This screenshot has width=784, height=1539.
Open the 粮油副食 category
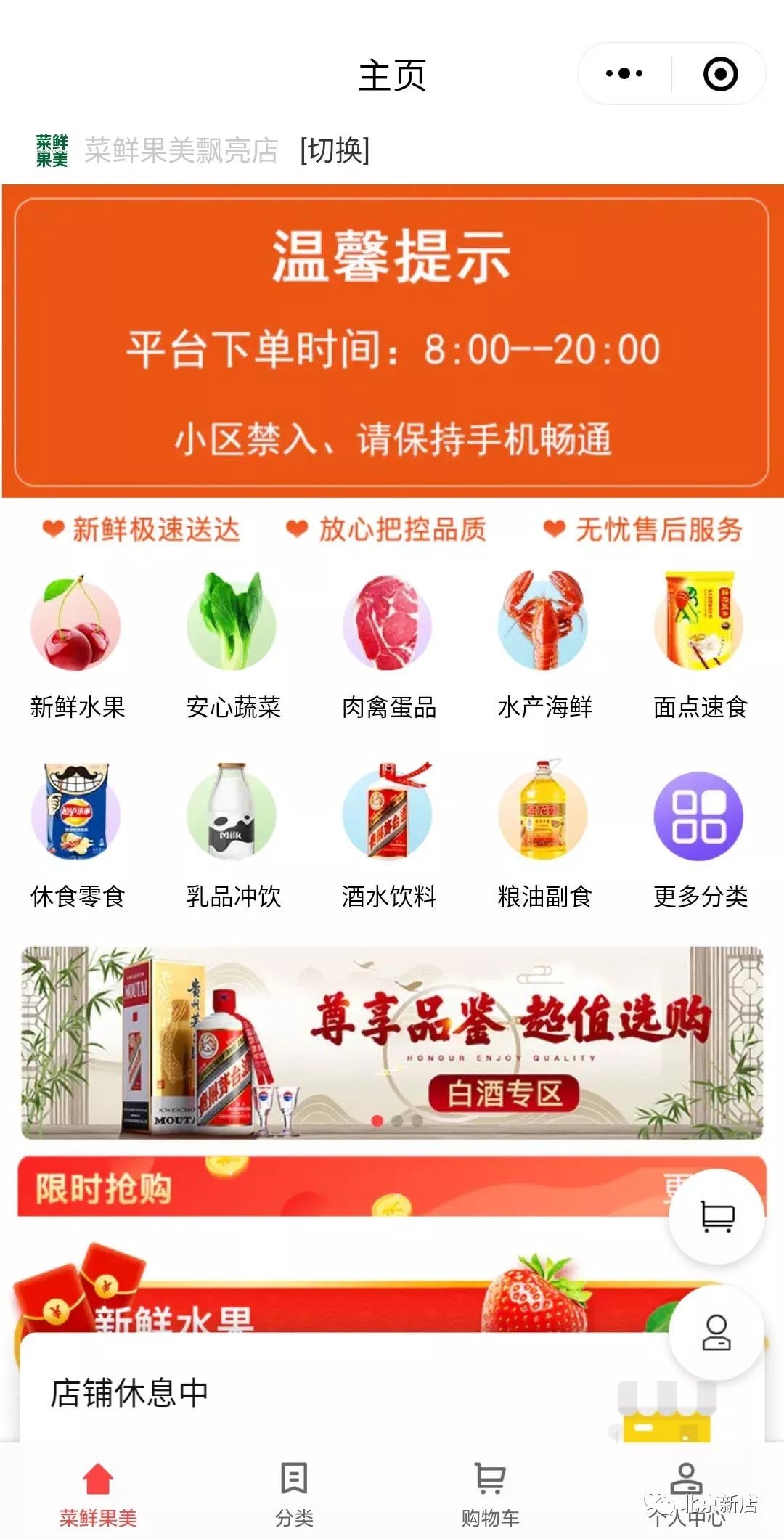coord(544,835)
